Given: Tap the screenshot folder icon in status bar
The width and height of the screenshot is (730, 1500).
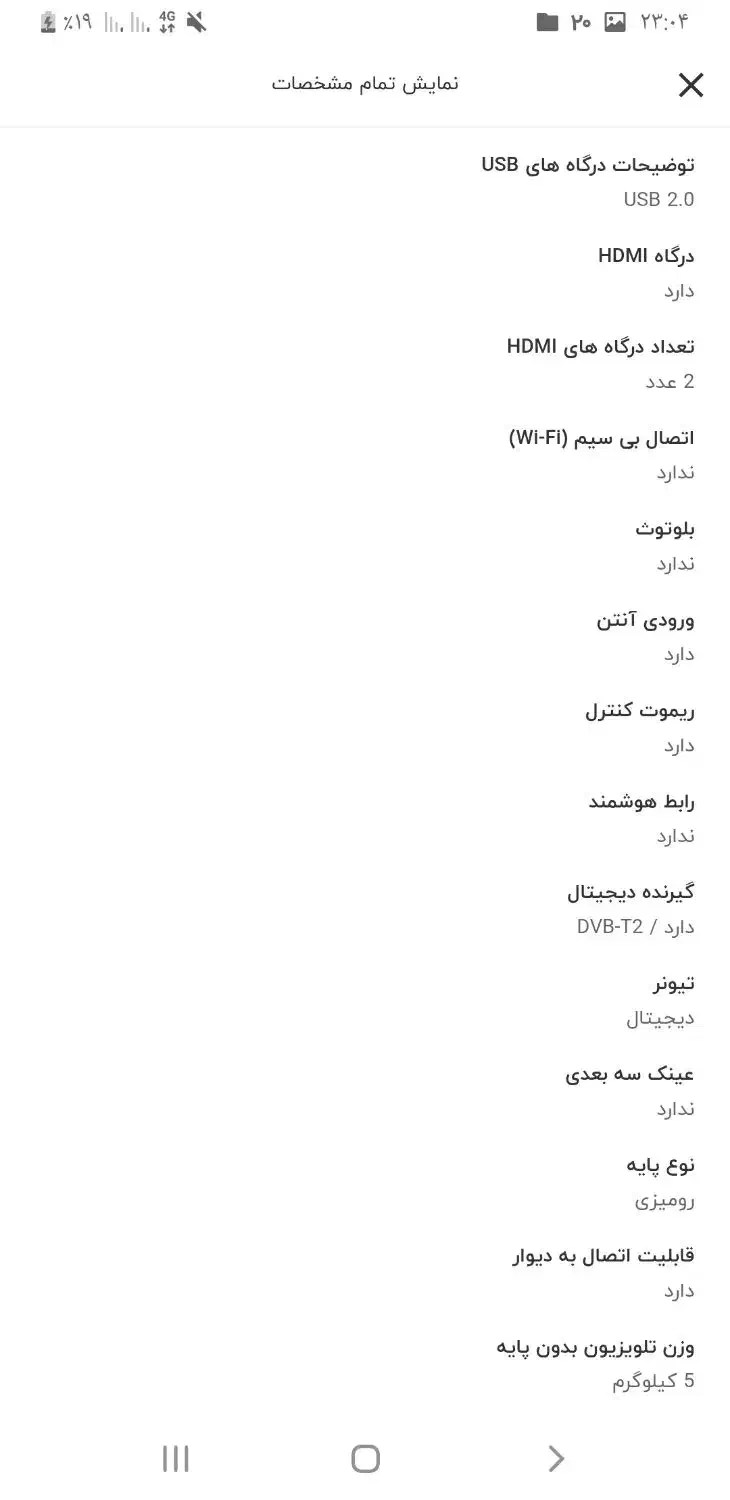Looking at the screenshot, I should point(548,20).
